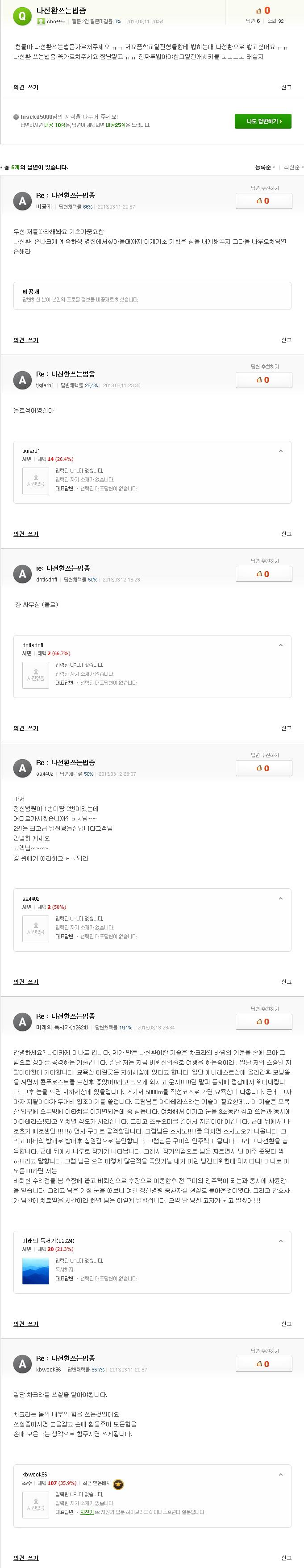Viewport: 304px width, 1568px height.
Task: Report the question with 신고
Action: click(x=287, y=88)
